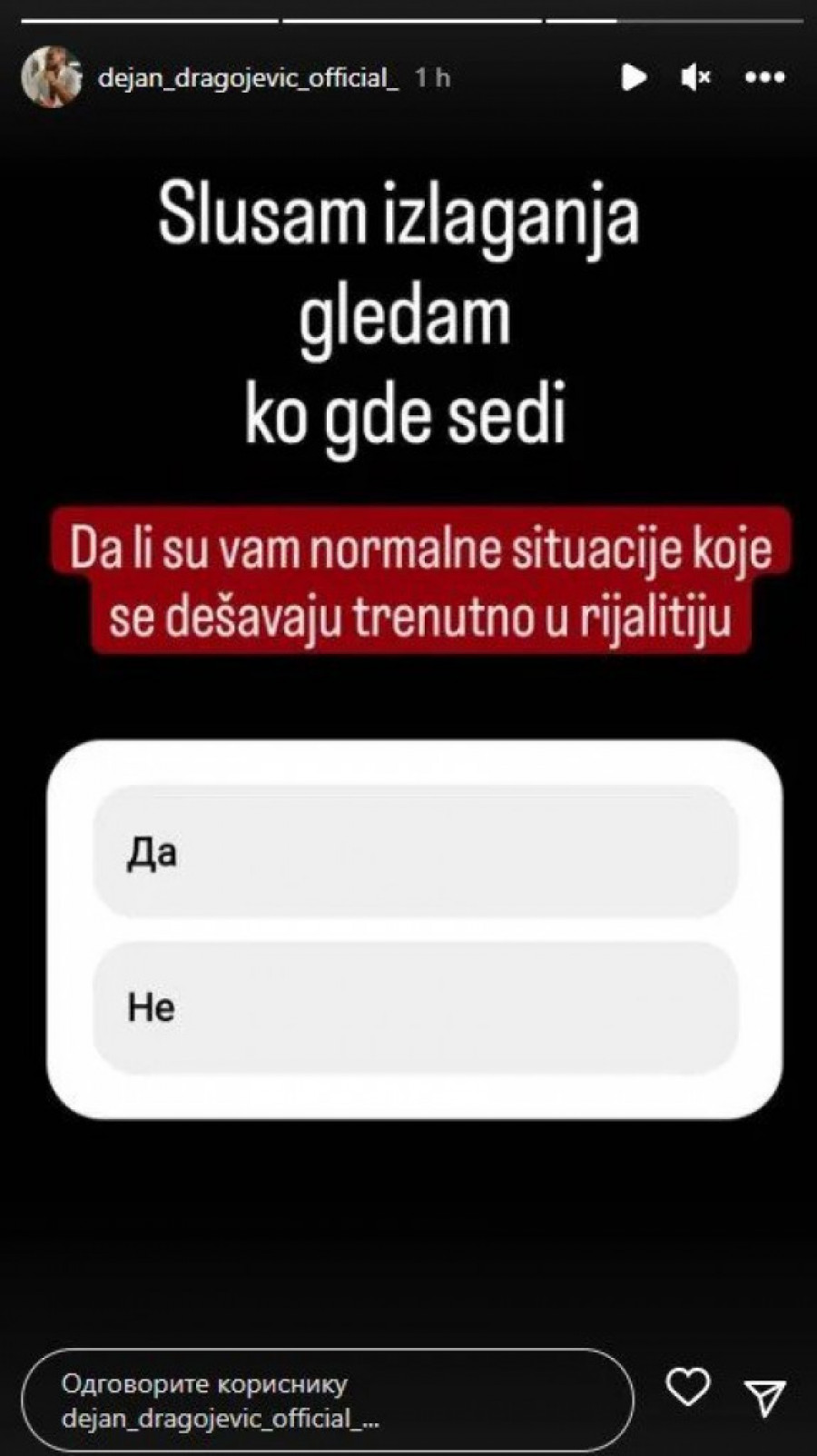Like this story with the heart
The height and width of the screenshot is (1456, 817).
pyautogui.click(x=687, y=1387)
